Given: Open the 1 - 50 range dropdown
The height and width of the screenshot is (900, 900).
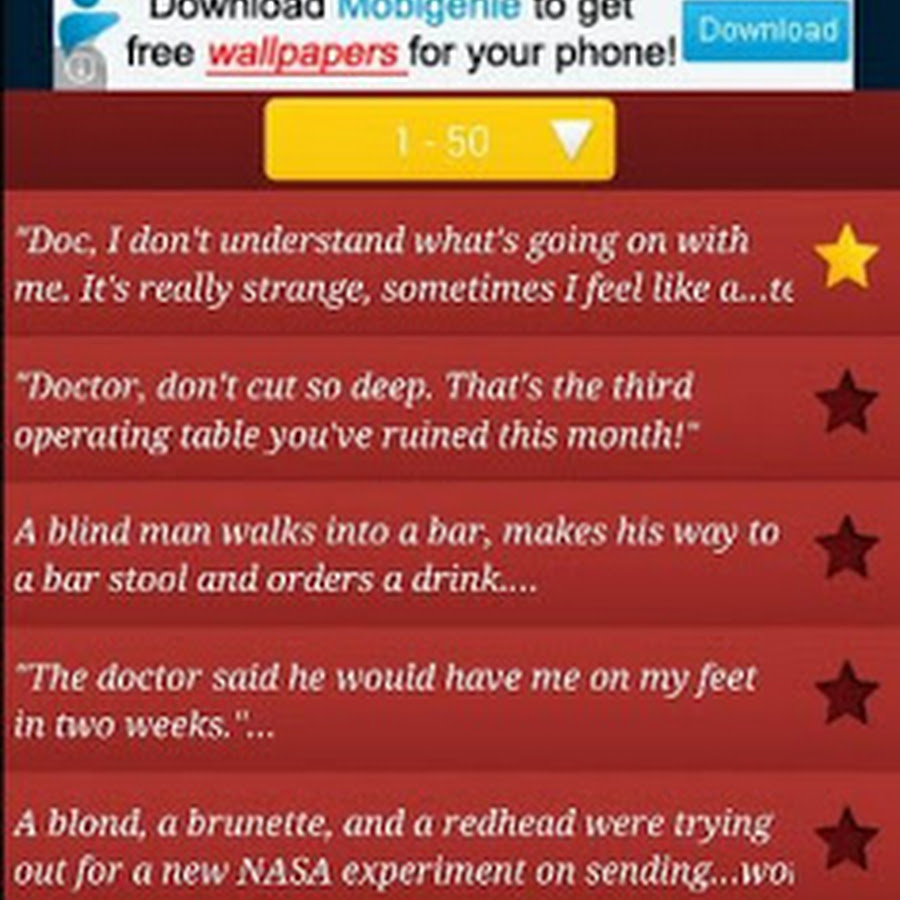Looking at the screenshot, I should (x=440, y=140).
